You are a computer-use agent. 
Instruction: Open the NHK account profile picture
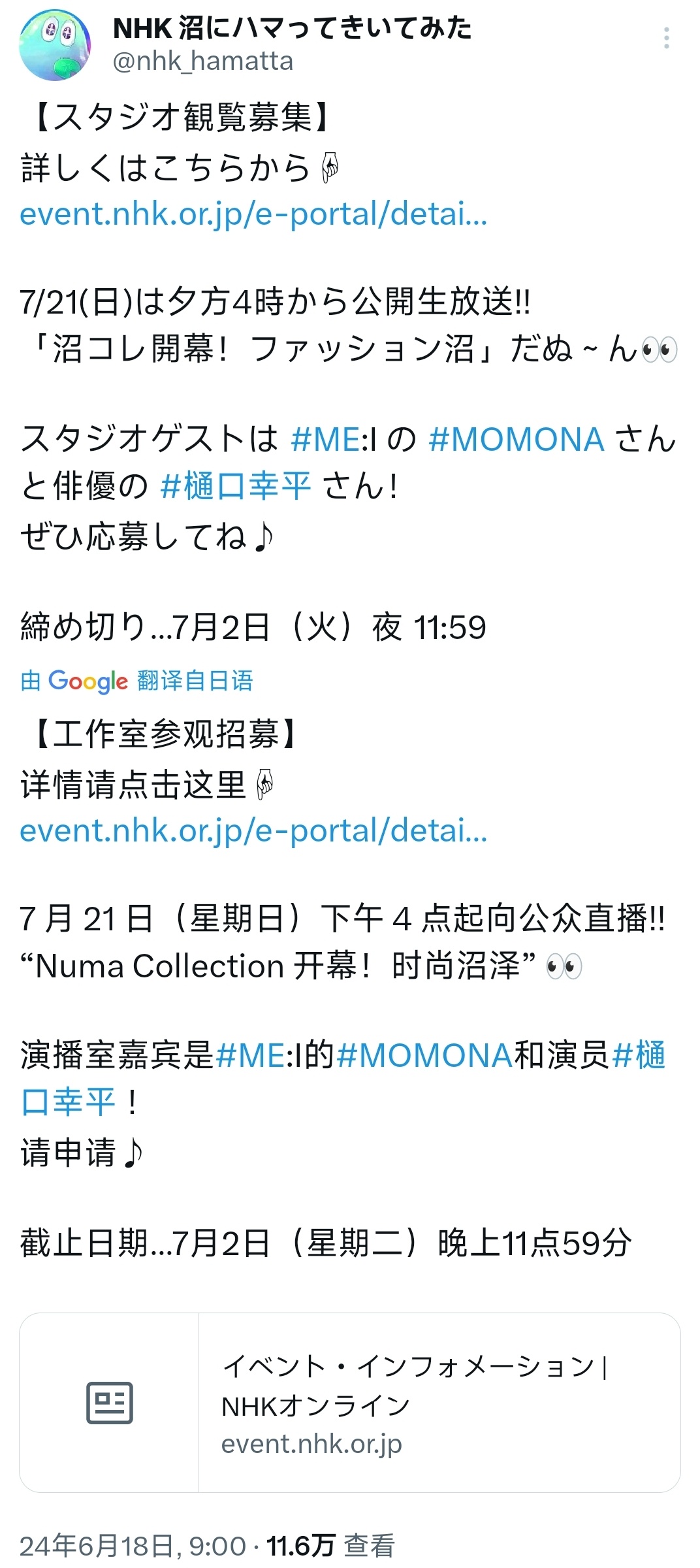(x=55, y=46)
